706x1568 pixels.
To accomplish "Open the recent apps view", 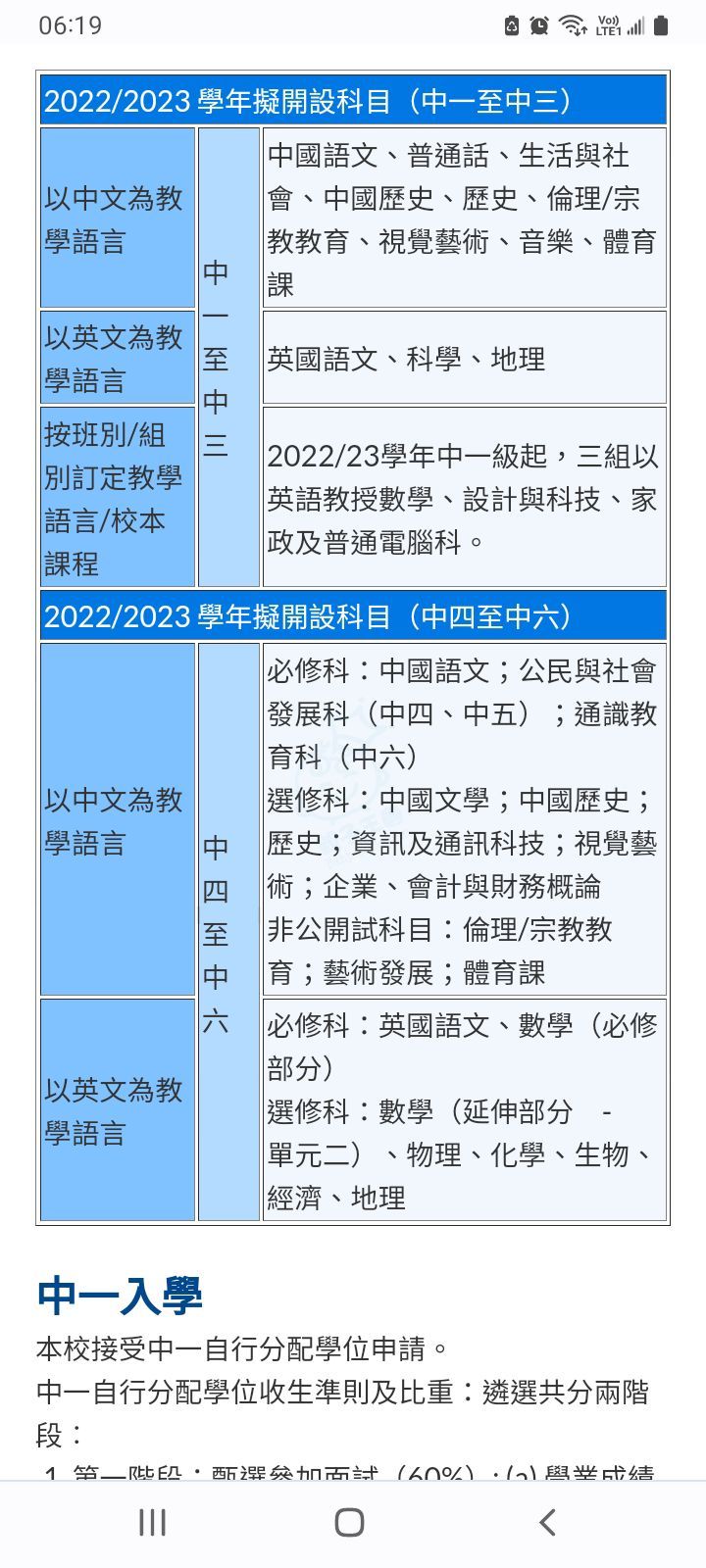I will pos(152,1522).
